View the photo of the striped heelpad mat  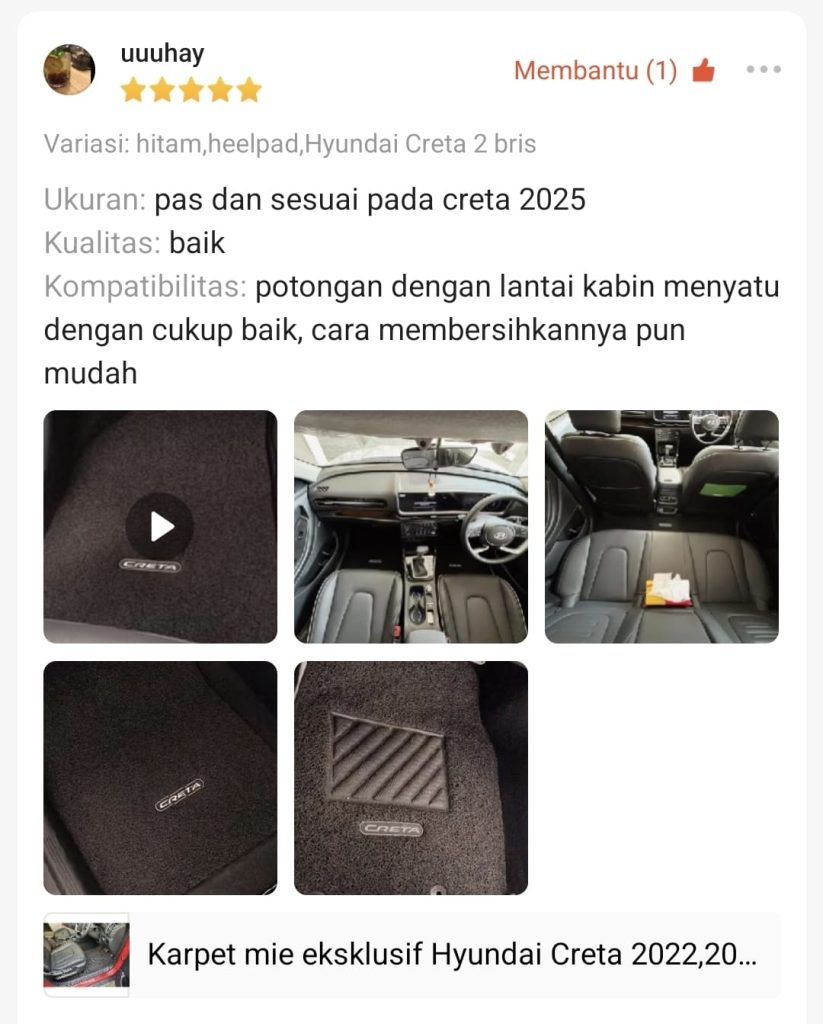410,777
